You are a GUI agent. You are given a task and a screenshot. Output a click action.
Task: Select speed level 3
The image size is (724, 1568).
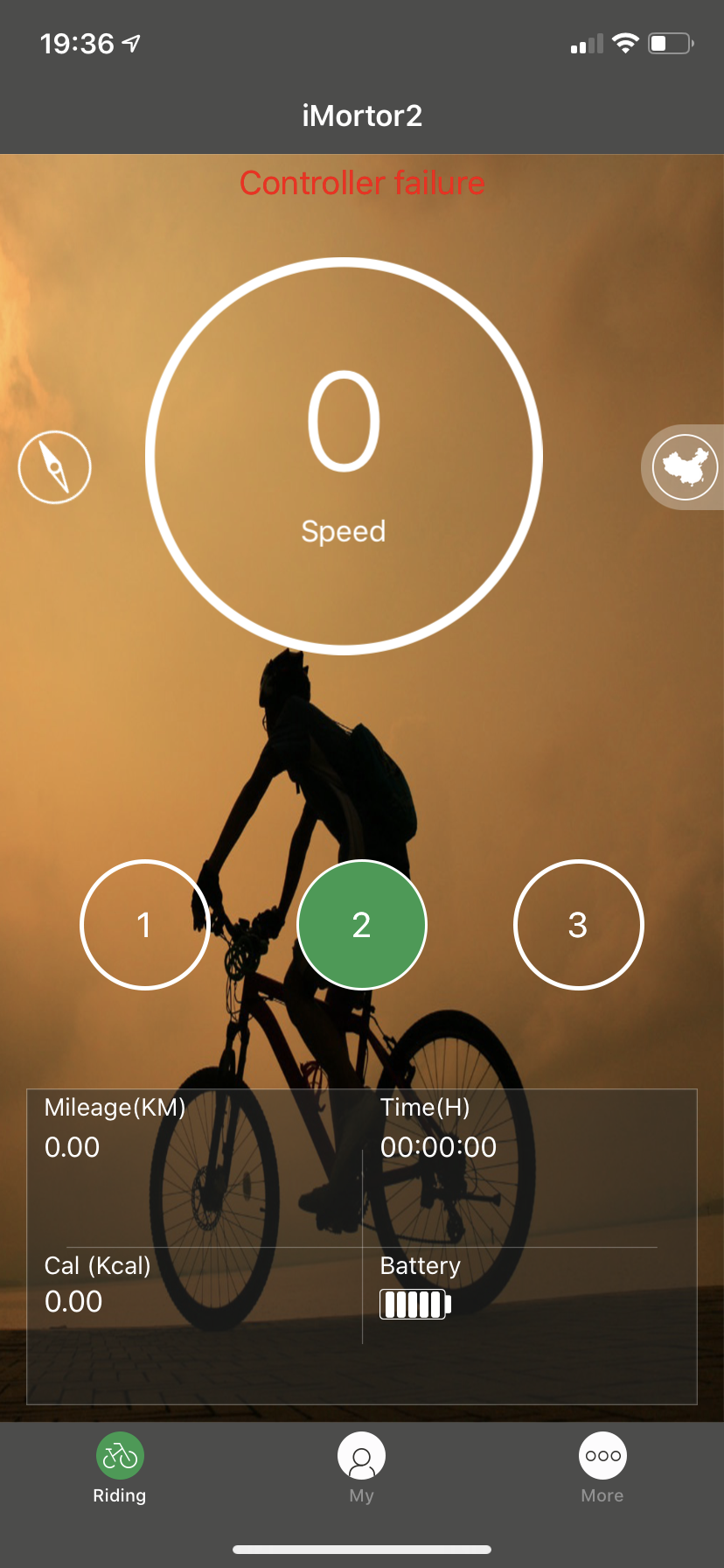point(578,925)
